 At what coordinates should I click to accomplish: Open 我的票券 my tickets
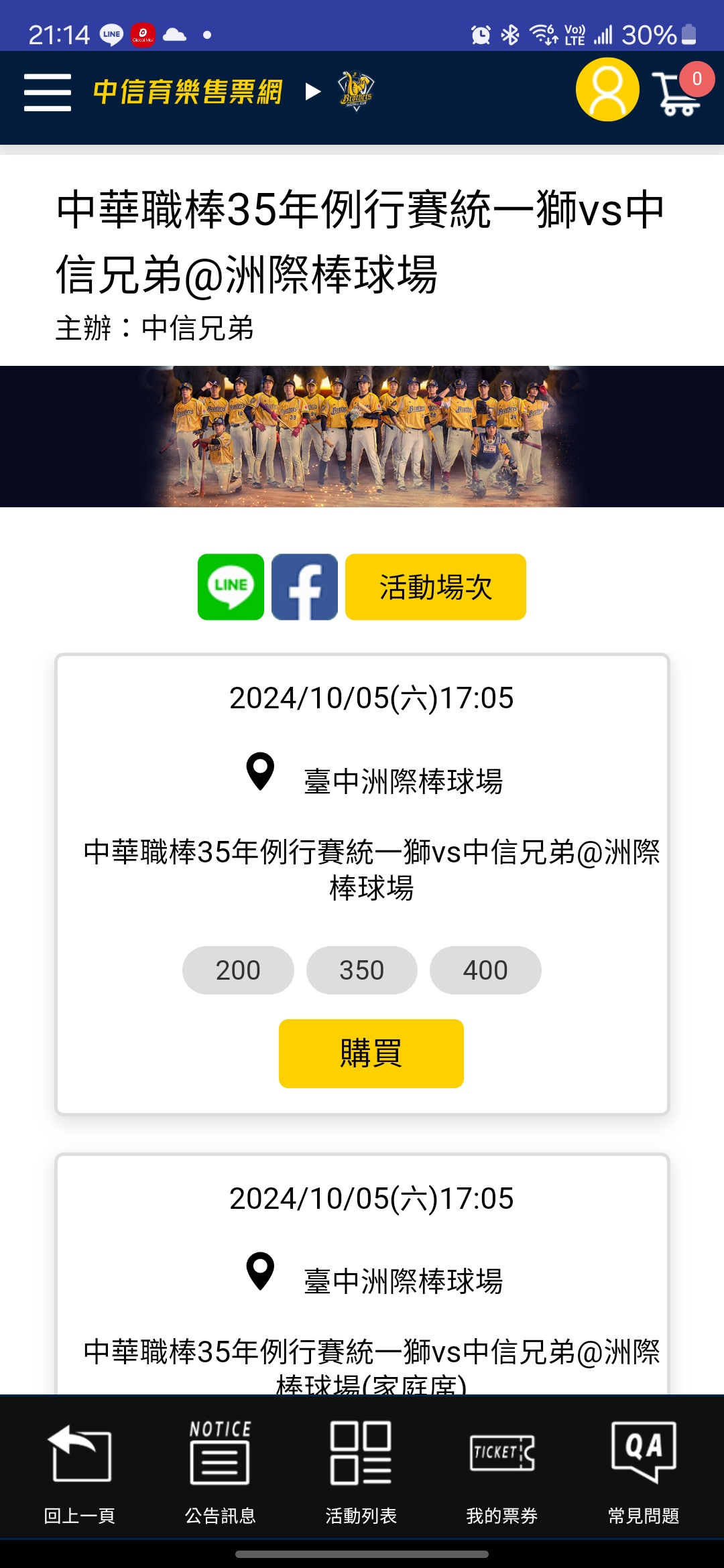[502, 1467]
